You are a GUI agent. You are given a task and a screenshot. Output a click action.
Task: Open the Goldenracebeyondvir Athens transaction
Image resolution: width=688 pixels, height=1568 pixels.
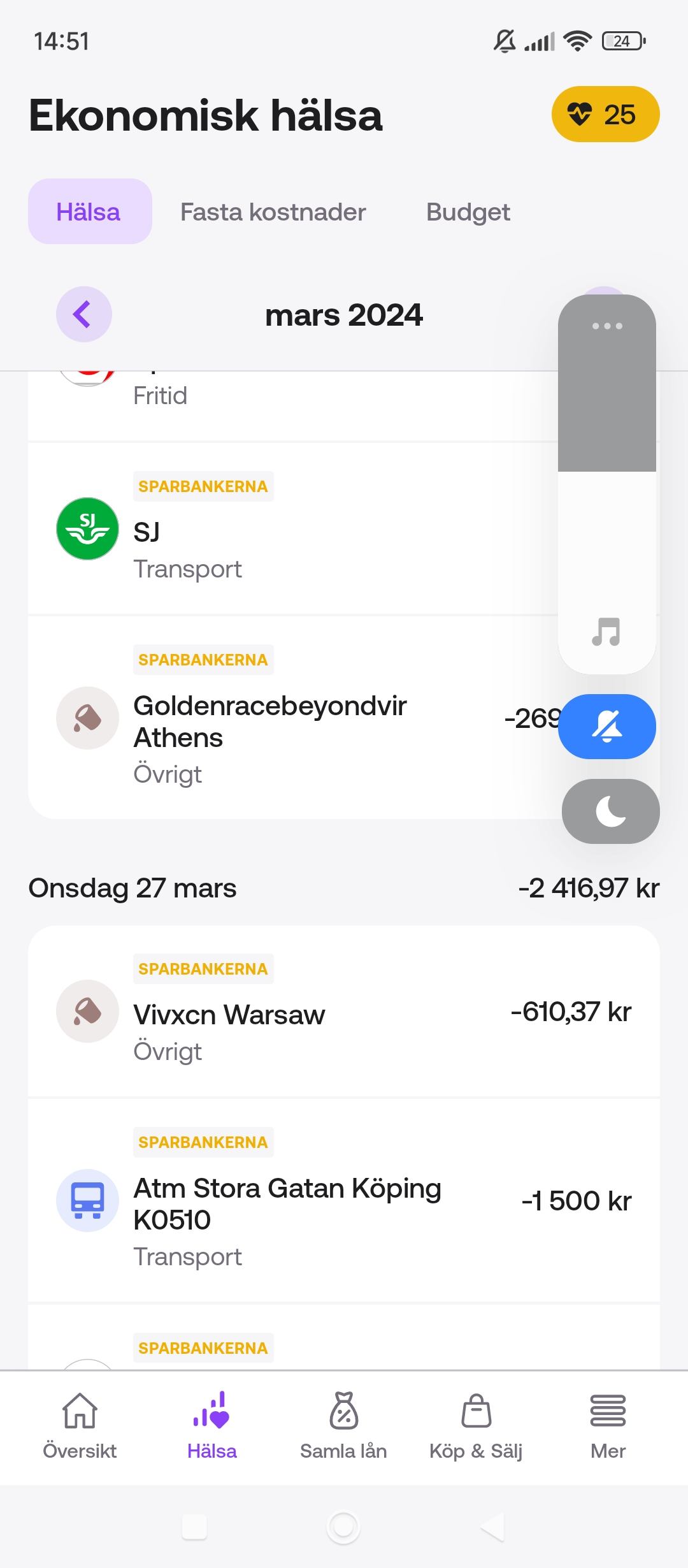(293, 718)
